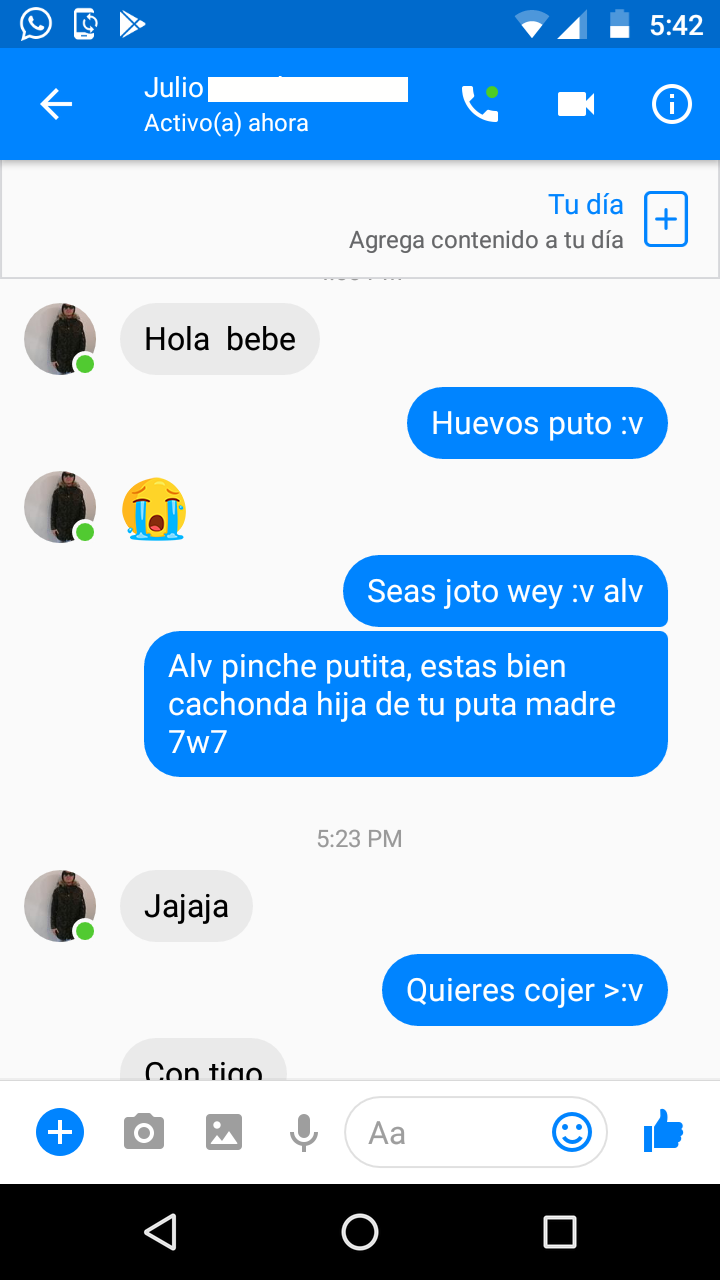Screen dimensions: 720x1280
Task: Send a thumbs-up like
Action: coord(663,1132)
